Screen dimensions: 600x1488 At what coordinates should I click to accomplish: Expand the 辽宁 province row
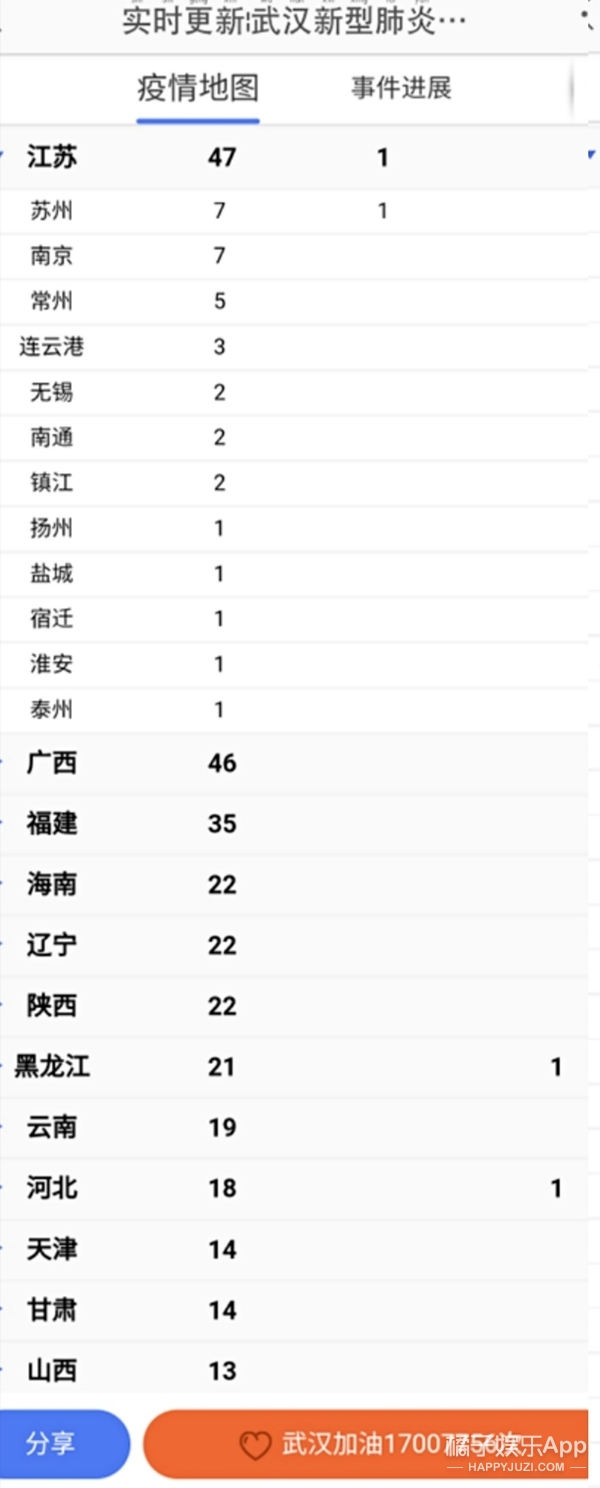294,946
